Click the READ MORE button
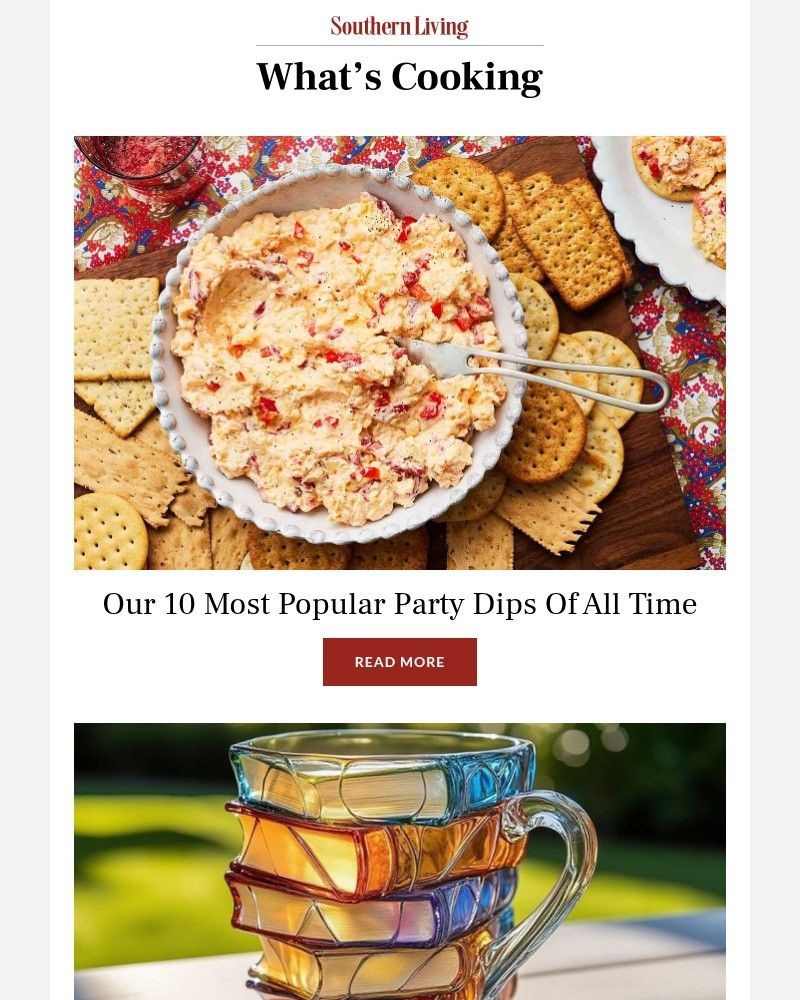 (399, 661)
